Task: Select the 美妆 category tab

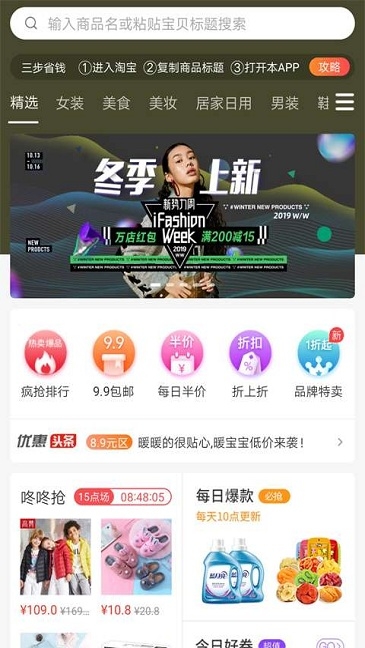Action: 163,103
